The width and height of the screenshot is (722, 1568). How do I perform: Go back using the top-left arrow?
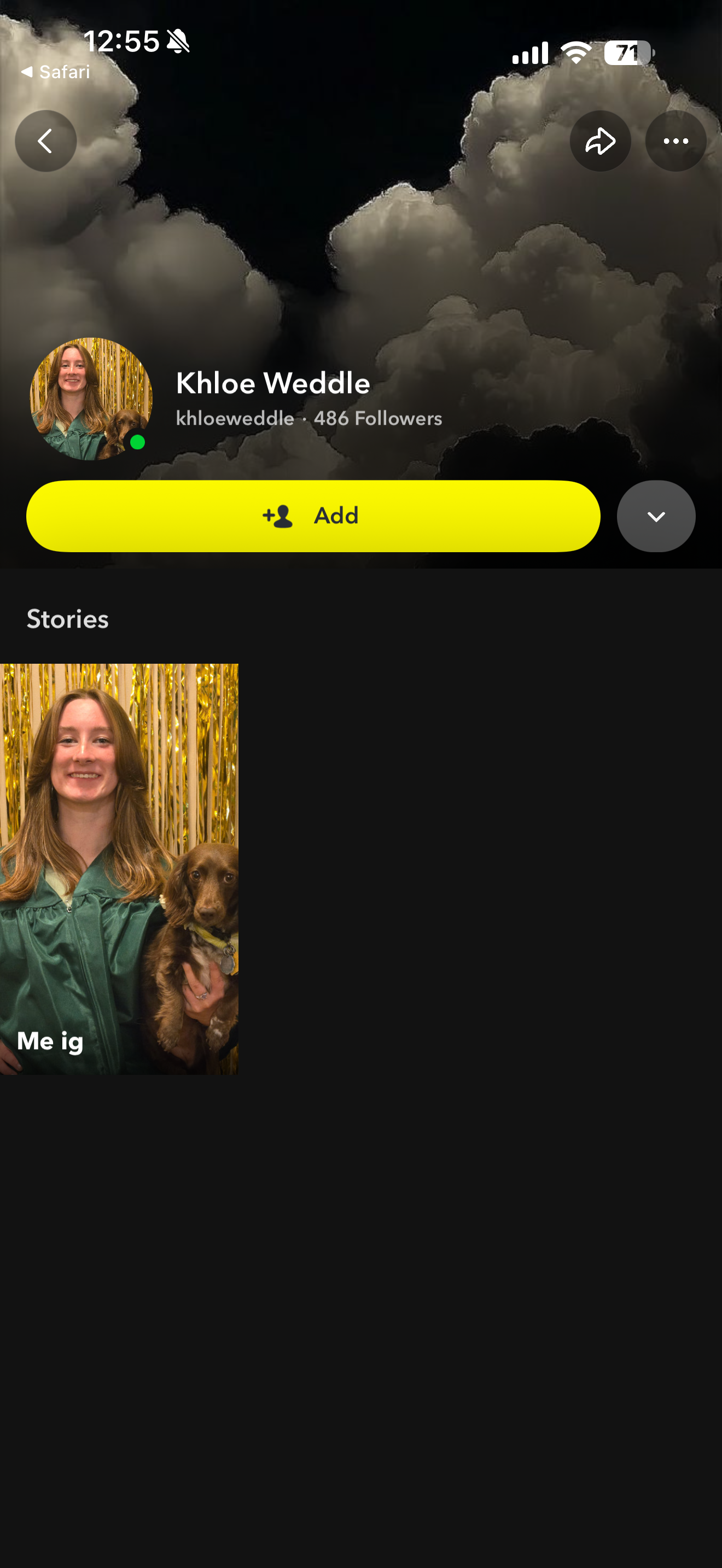click(45, 141)
